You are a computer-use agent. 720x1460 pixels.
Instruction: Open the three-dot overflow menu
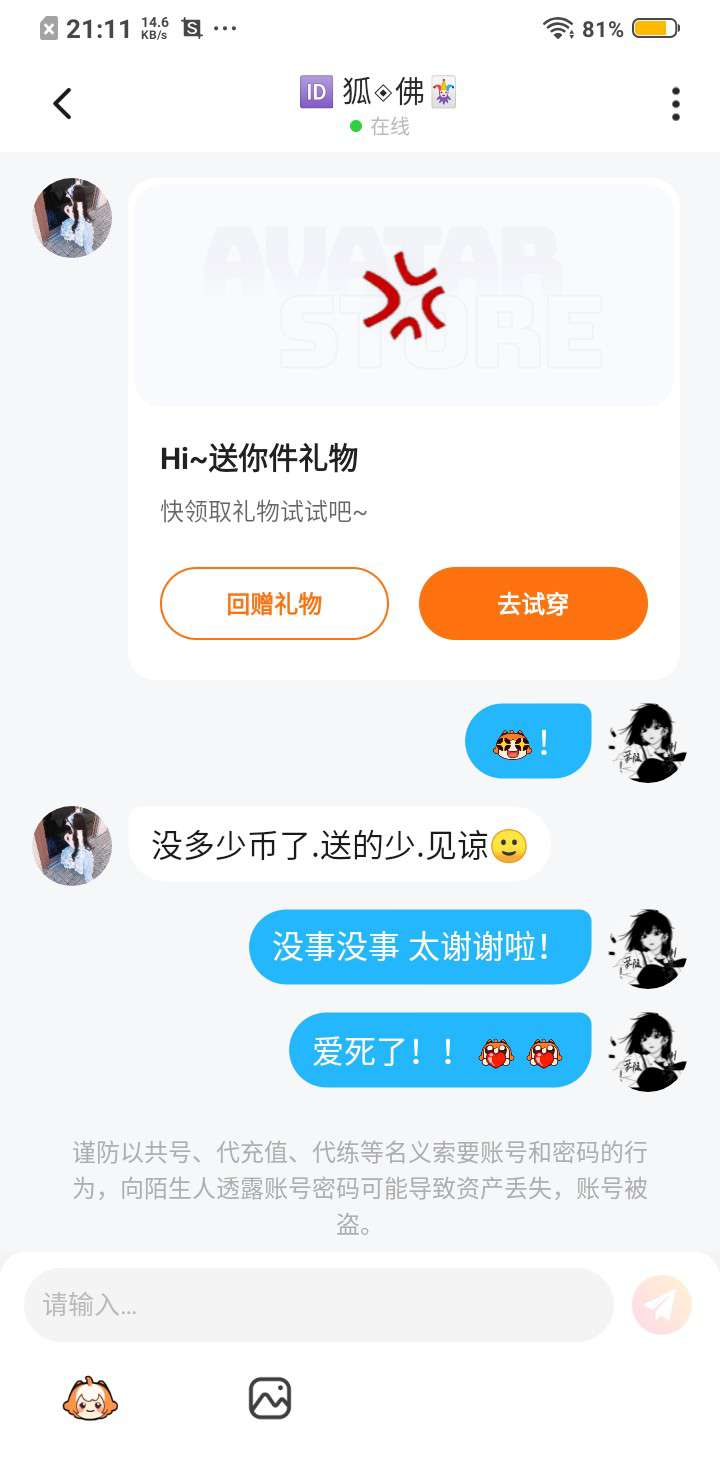(x=676, y=104)
